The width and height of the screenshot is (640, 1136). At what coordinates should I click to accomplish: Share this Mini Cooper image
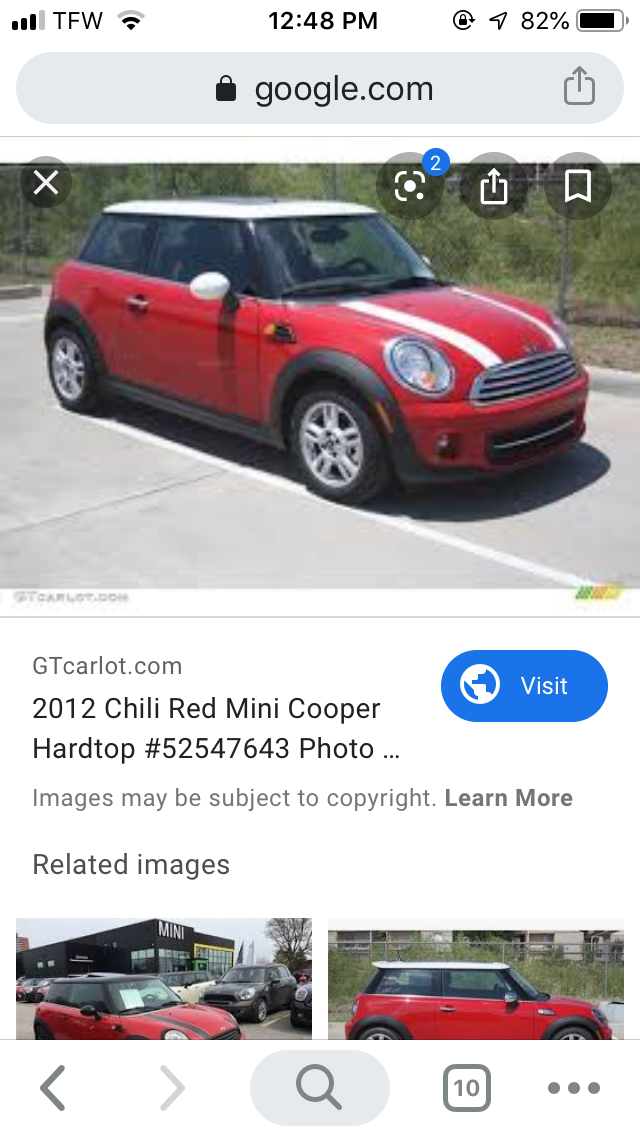click(x=494, y=186)
